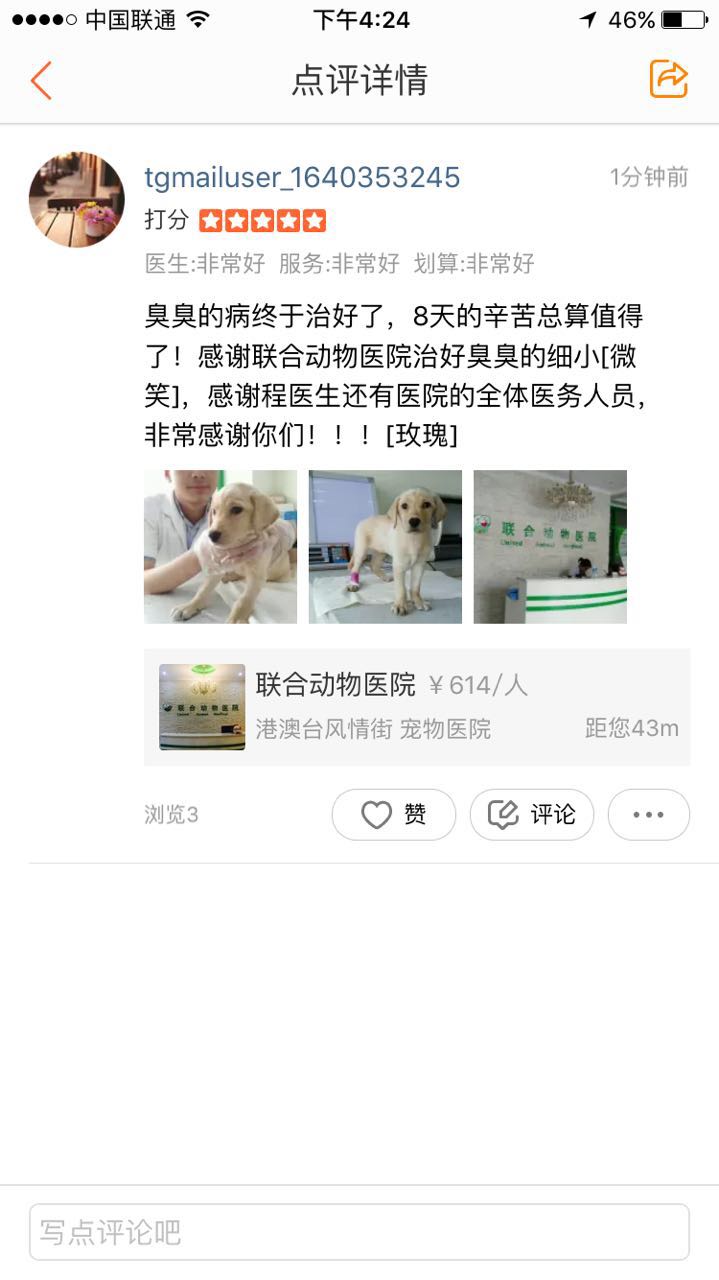Open the 联合动物医院 business card
Viewport: 719px width, 1280px height.
(417, 707)
